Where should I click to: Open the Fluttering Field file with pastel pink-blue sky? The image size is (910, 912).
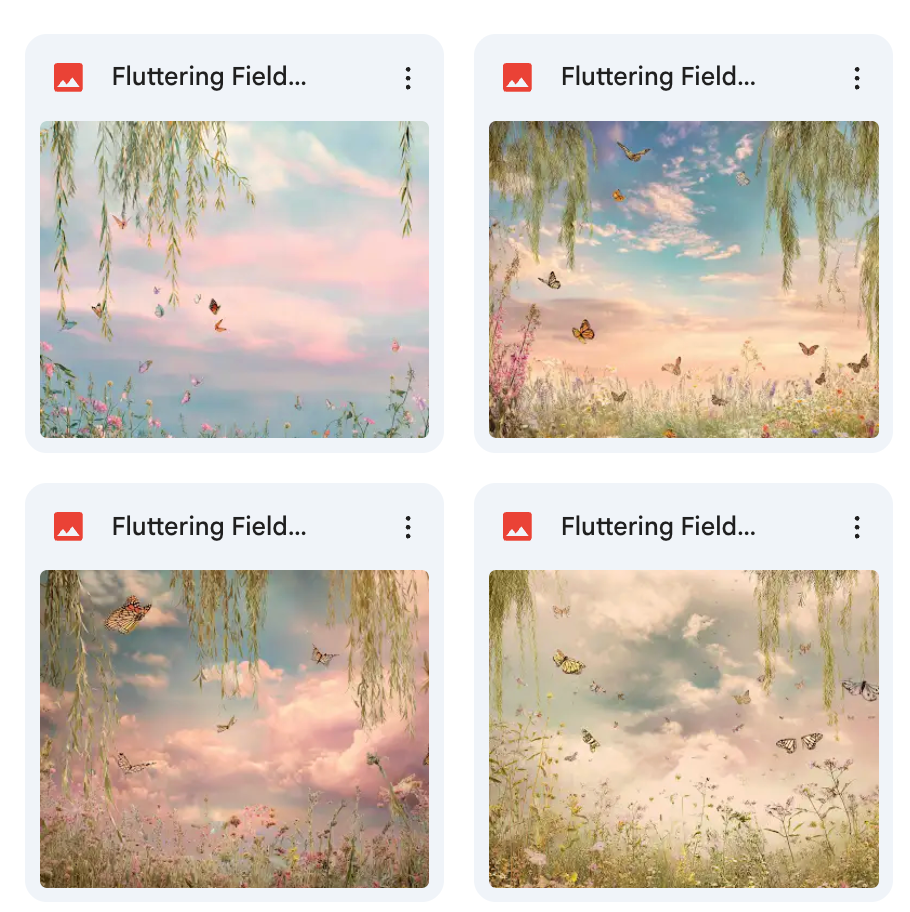point(234,279)
